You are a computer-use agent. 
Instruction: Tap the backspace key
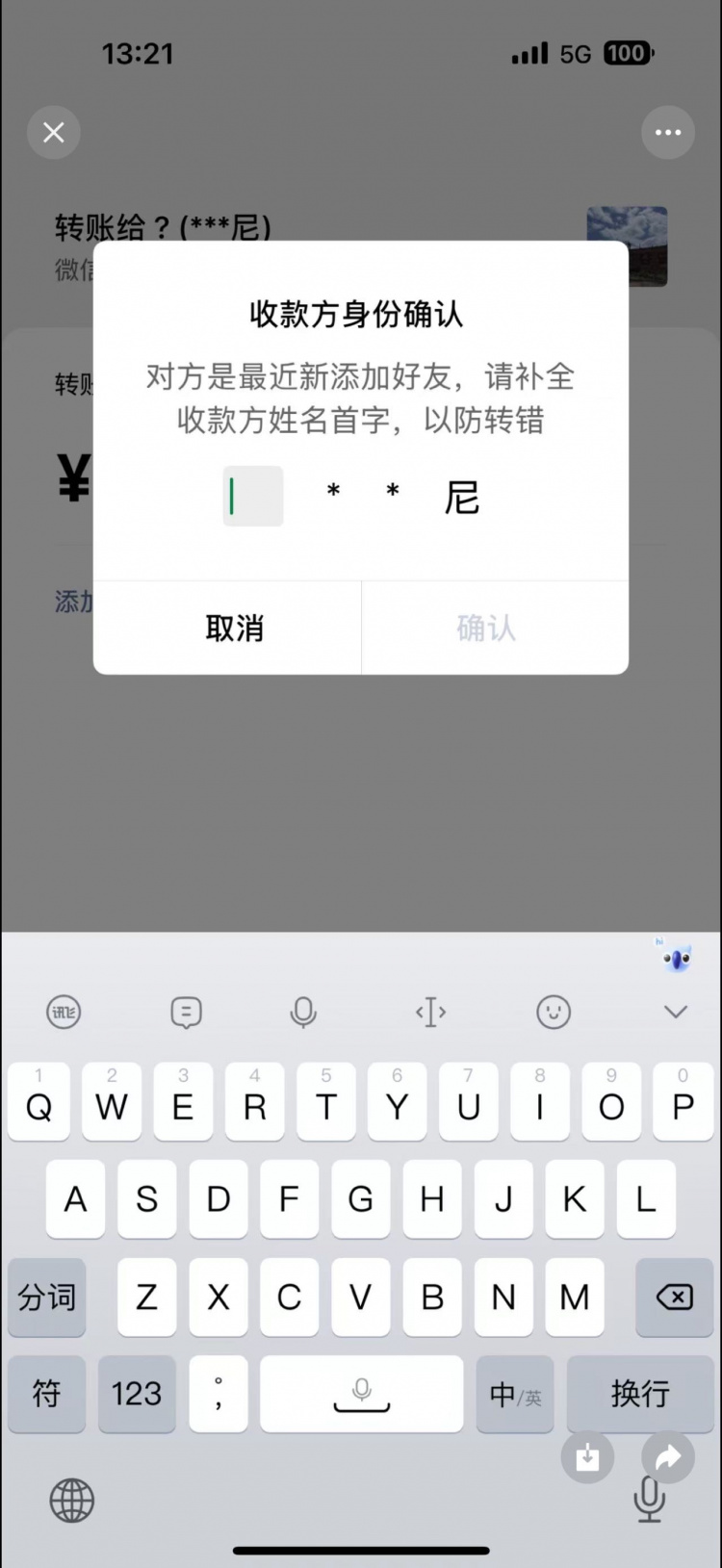point(674,1298)
